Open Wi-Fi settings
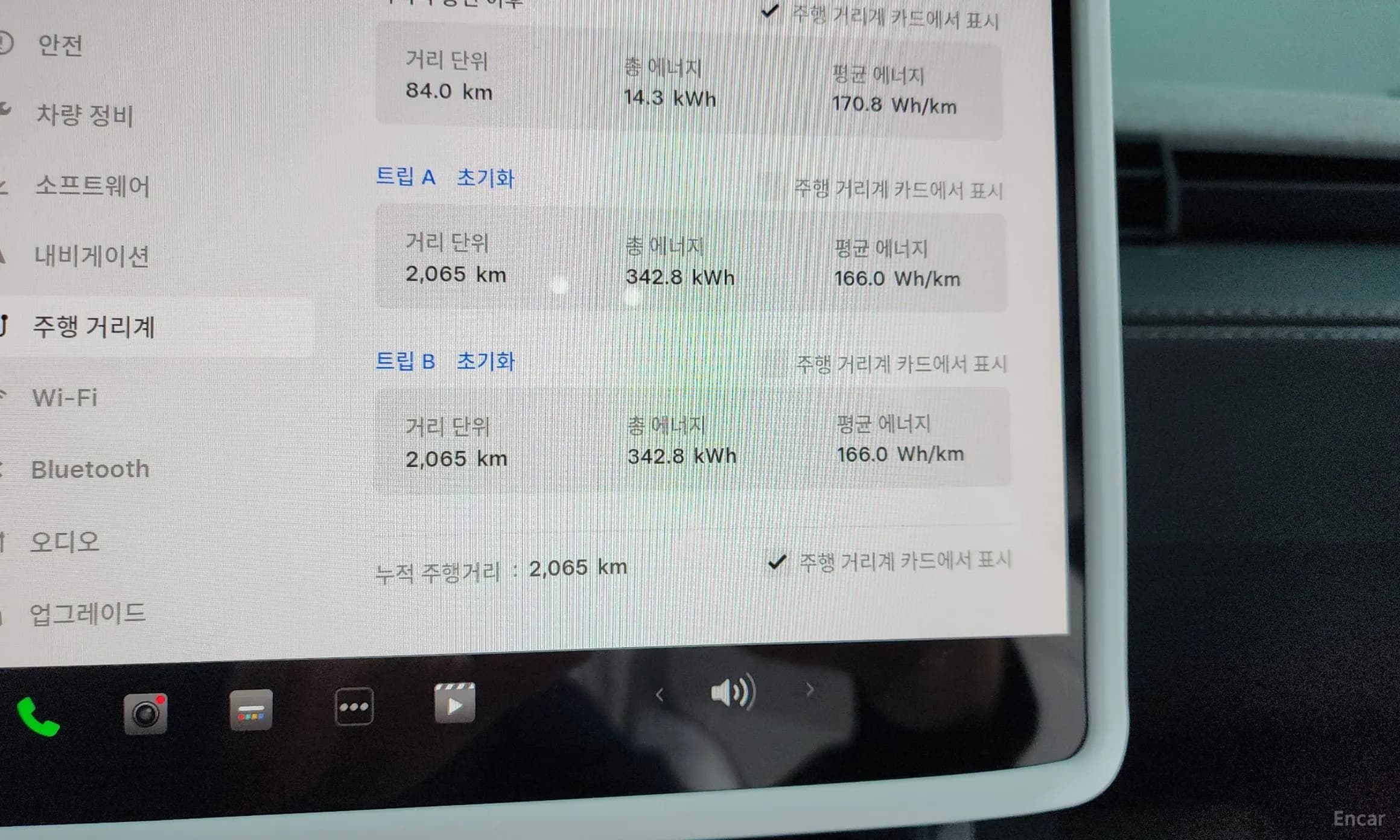Viewport: 1400px width, 840px height. pyautogui.click(x=64, y=398)
